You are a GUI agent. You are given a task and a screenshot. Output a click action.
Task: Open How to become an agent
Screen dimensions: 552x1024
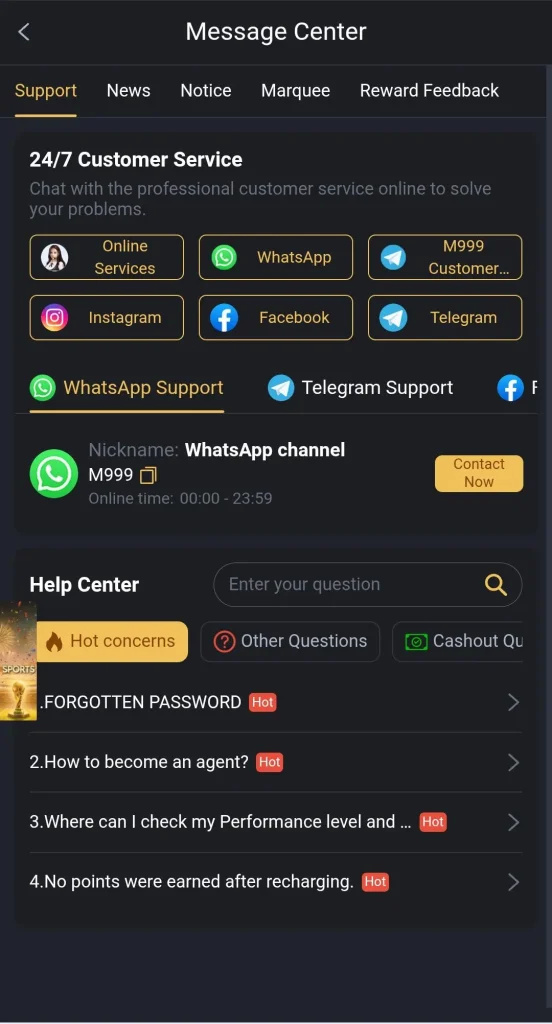(x=276, y=762)
